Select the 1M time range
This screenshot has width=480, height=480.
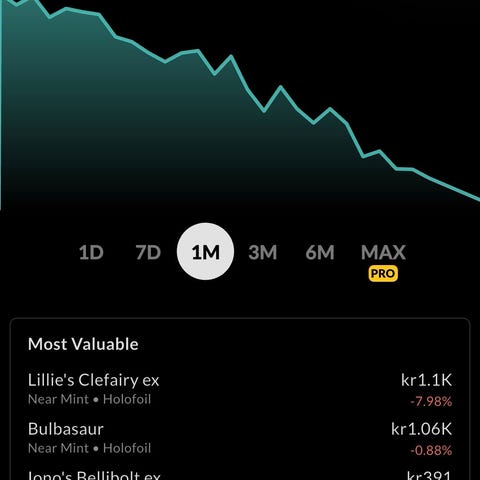(x=205, y=252)
